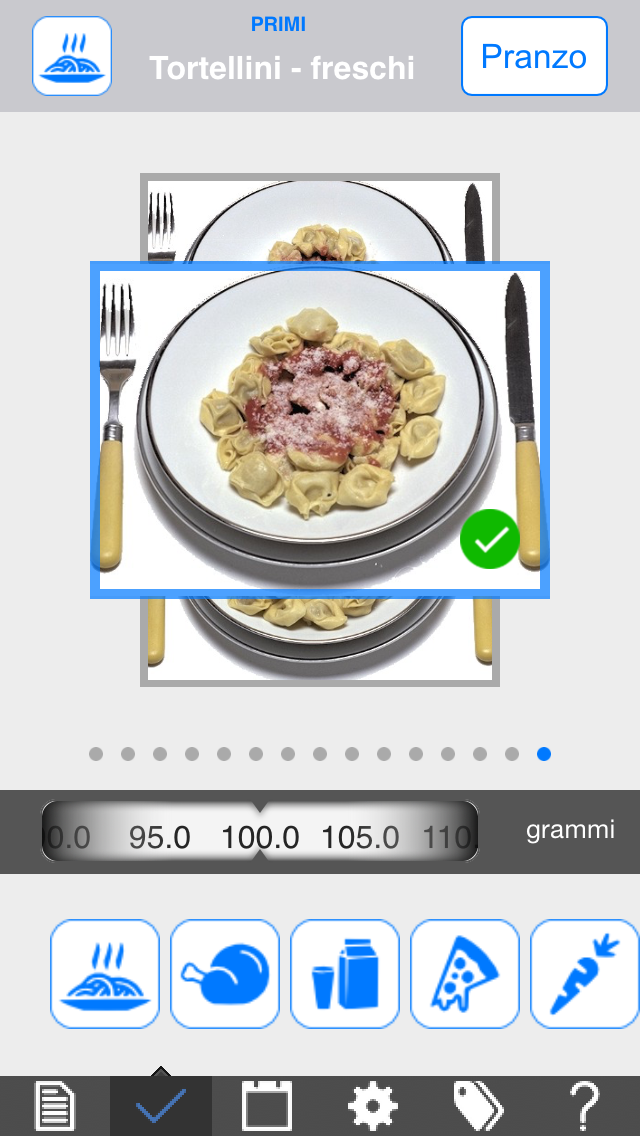
Task: Choose the first-courses pasta category
Action: [x=105, y=974]
